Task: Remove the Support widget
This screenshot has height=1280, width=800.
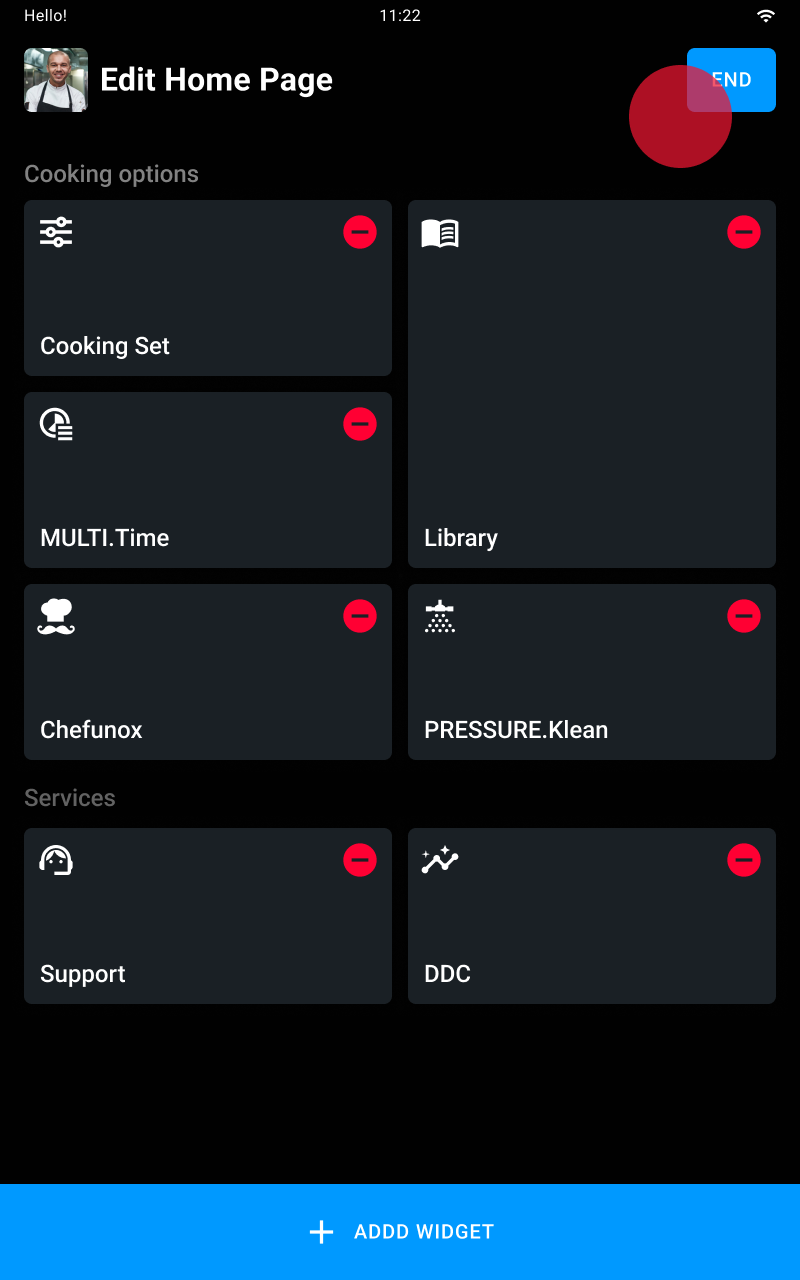Action: pyautogui.click(x=360, y=860)
